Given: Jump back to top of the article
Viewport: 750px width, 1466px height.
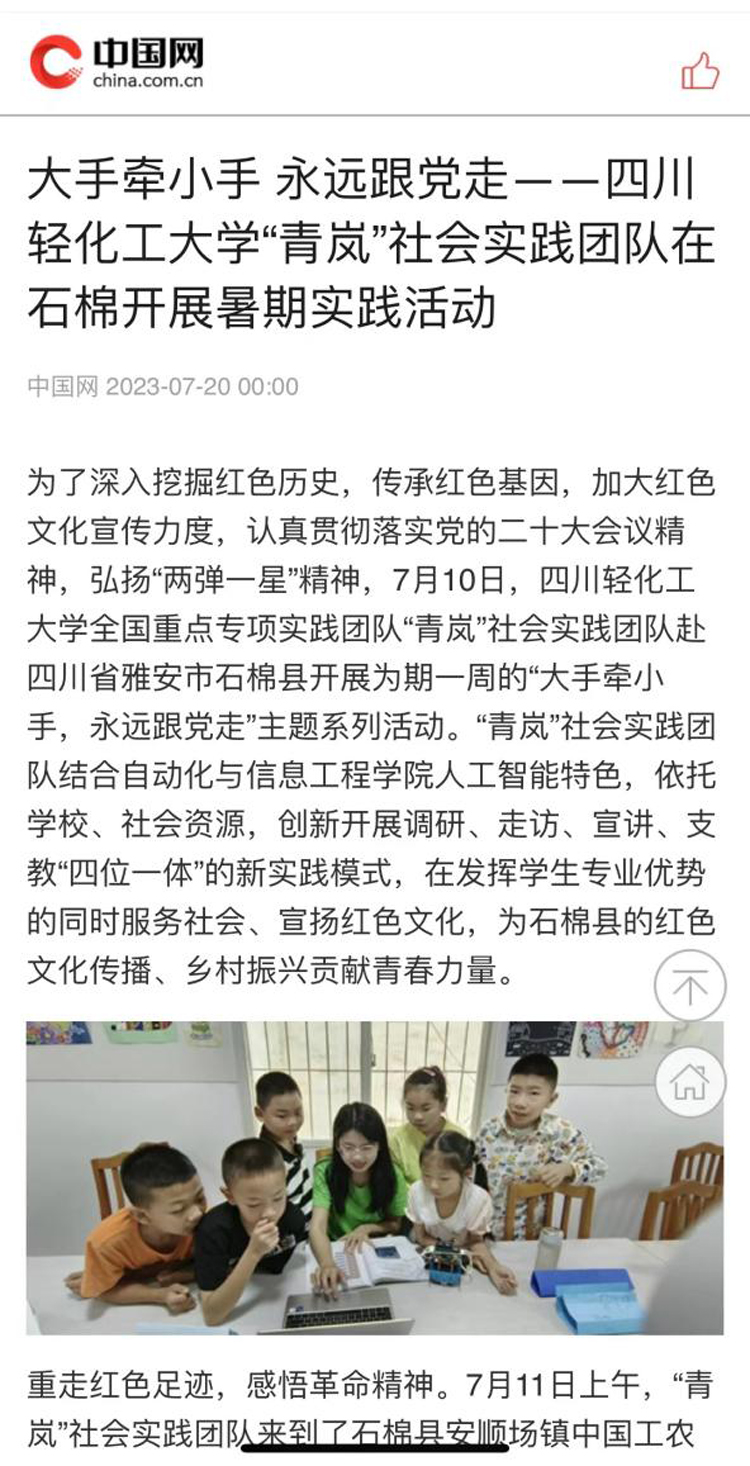Looking at the screenshot, I should point(689,986).
